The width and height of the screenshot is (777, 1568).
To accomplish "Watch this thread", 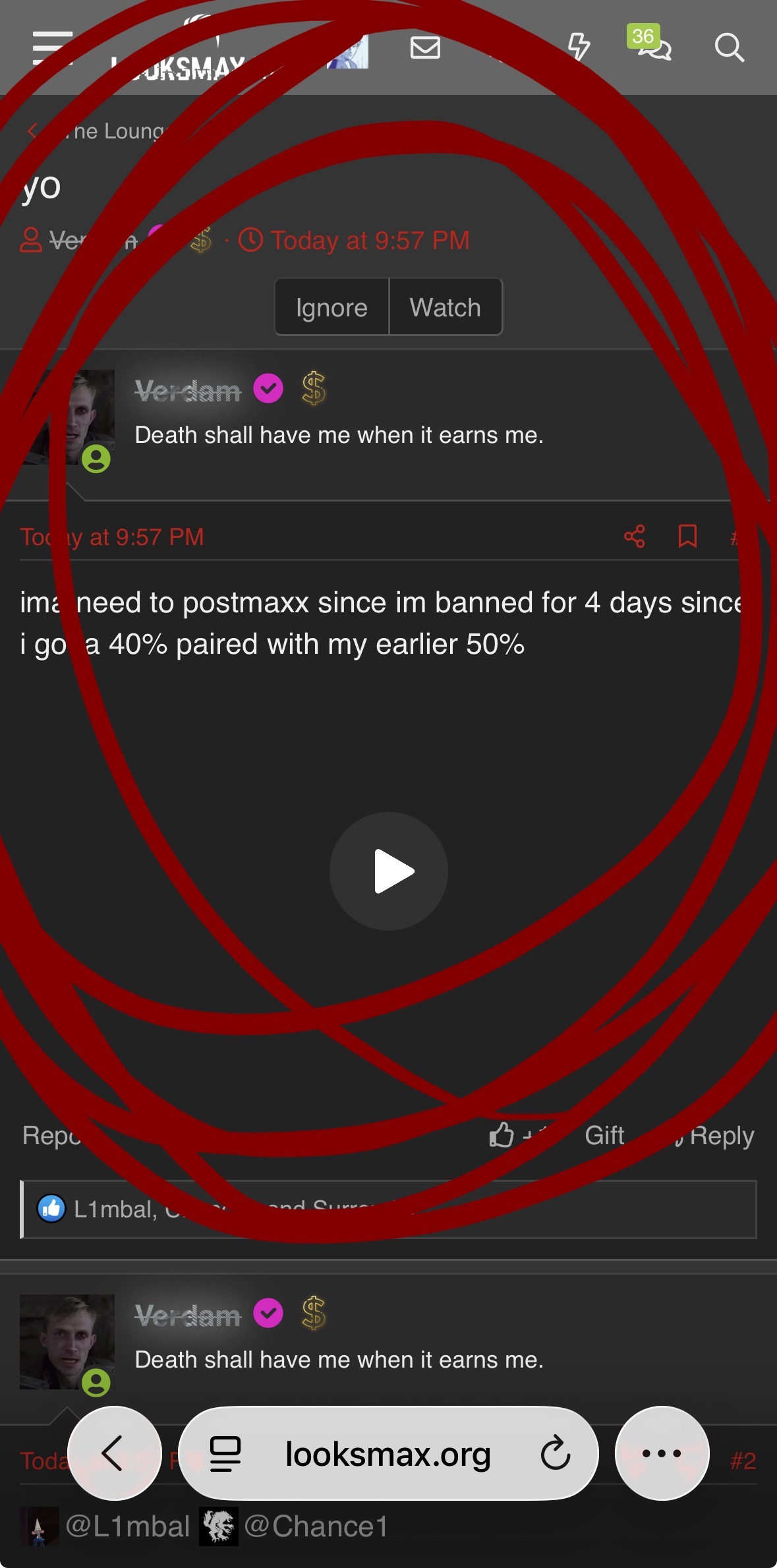I will pos(446,308).
